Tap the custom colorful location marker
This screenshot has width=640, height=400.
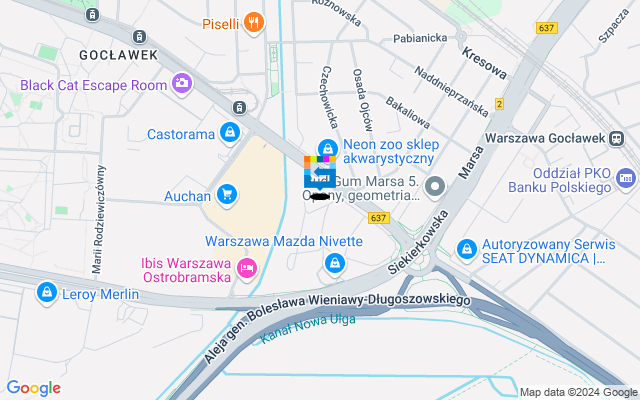pyautogui.click(x=320, y=172)
